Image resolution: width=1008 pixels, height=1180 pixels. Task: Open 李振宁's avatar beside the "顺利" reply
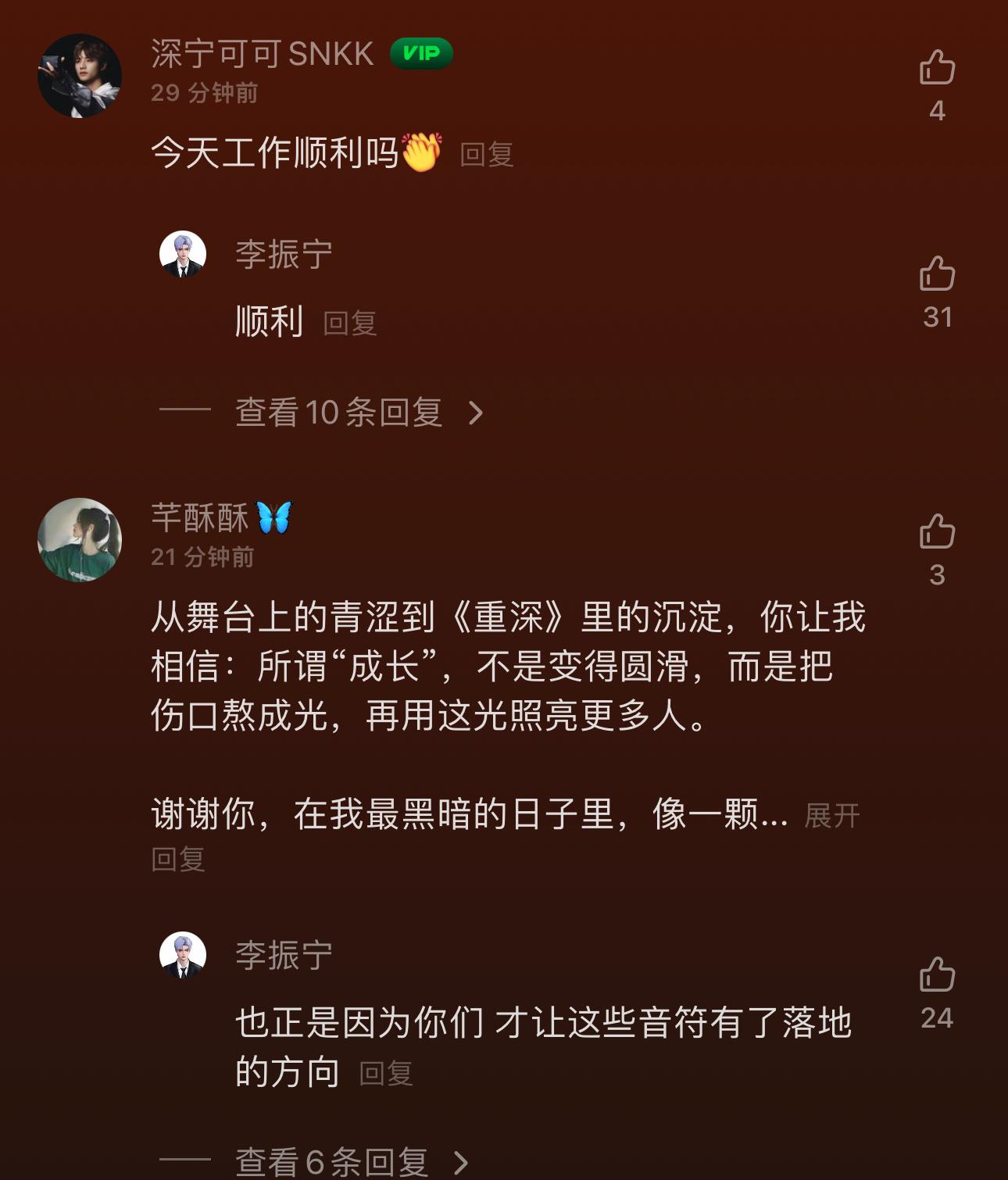pyautogui.click(x=183, y=254)
